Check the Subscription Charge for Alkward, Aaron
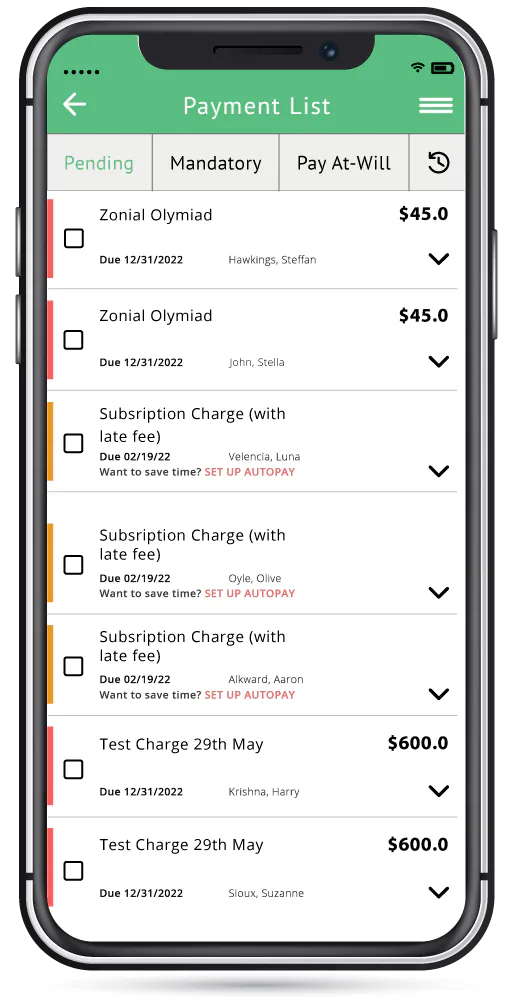Viewport: 512px width, 1000px height. pyautogui.click(x=74, y=666)
